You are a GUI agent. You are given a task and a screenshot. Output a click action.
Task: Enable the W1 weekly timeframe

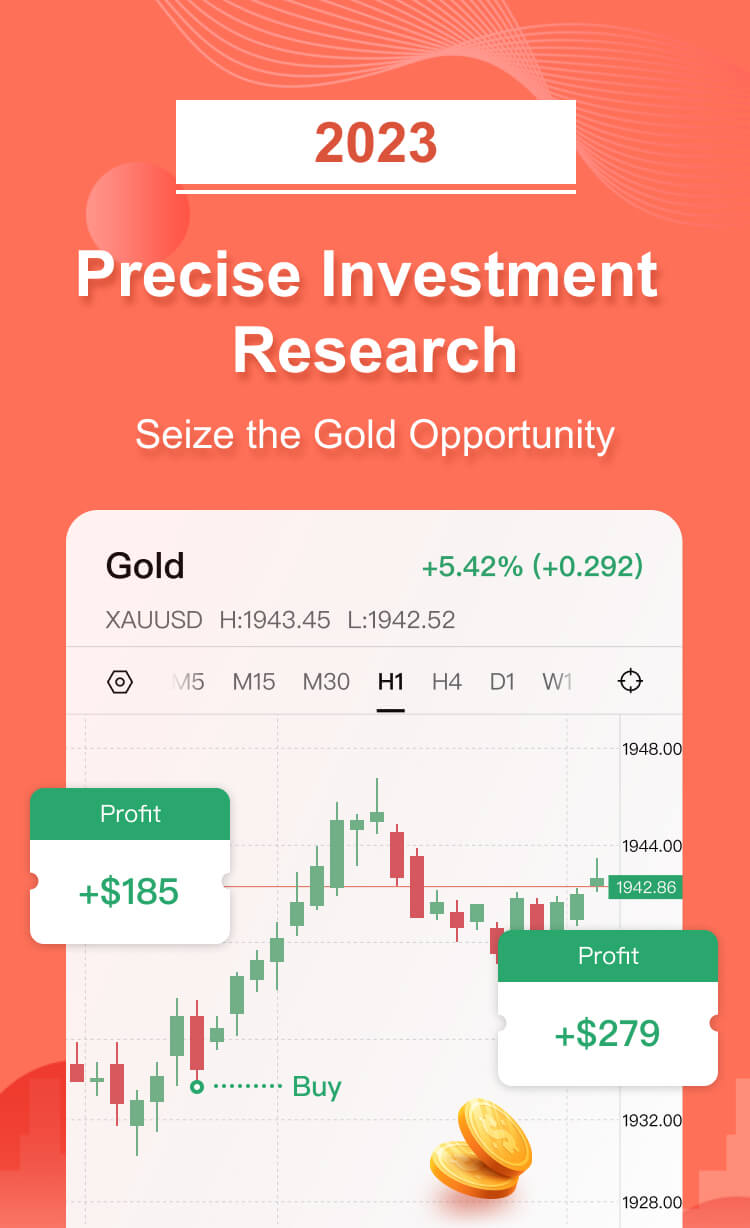(x=557, y=681)
